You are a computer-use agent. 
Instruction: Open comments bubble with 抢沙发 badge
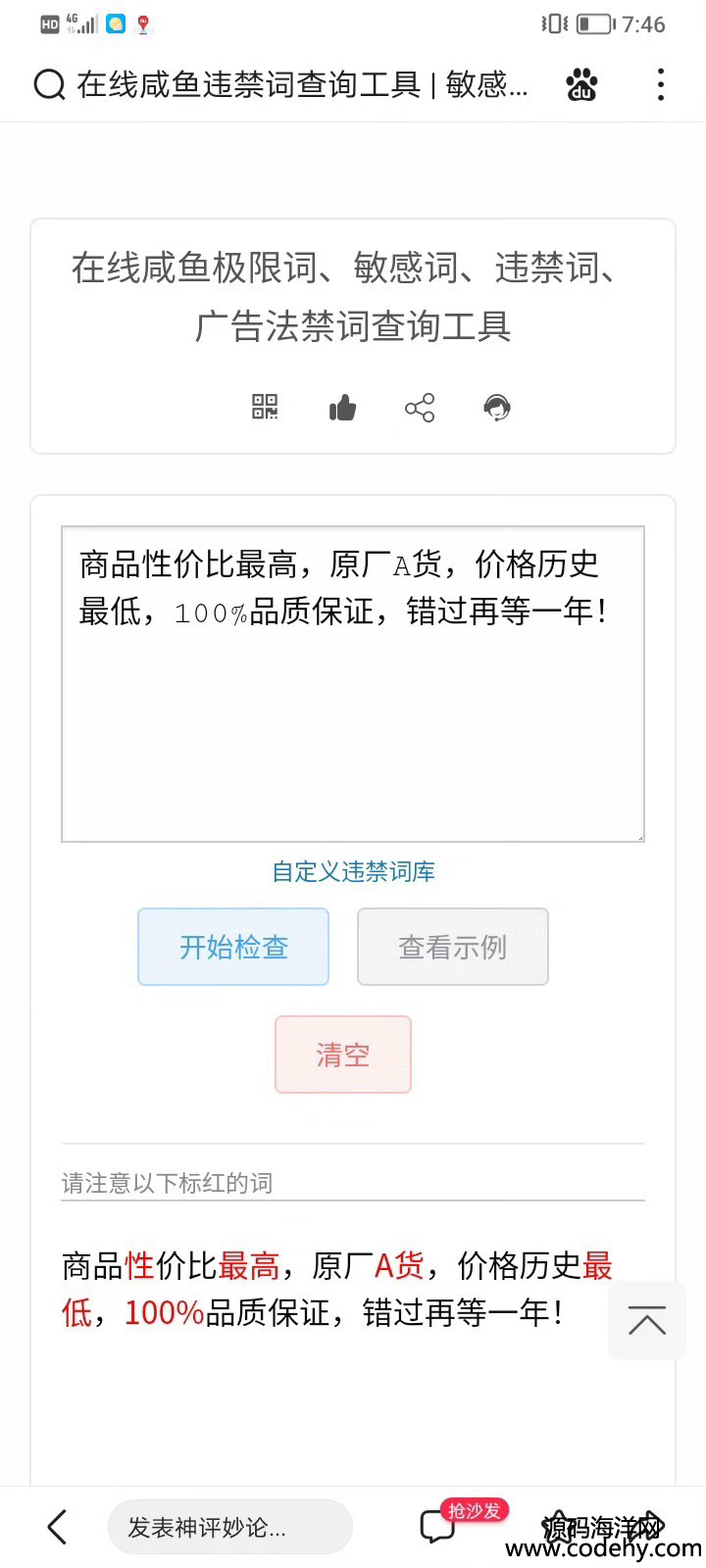click(x=438, y=1527)
